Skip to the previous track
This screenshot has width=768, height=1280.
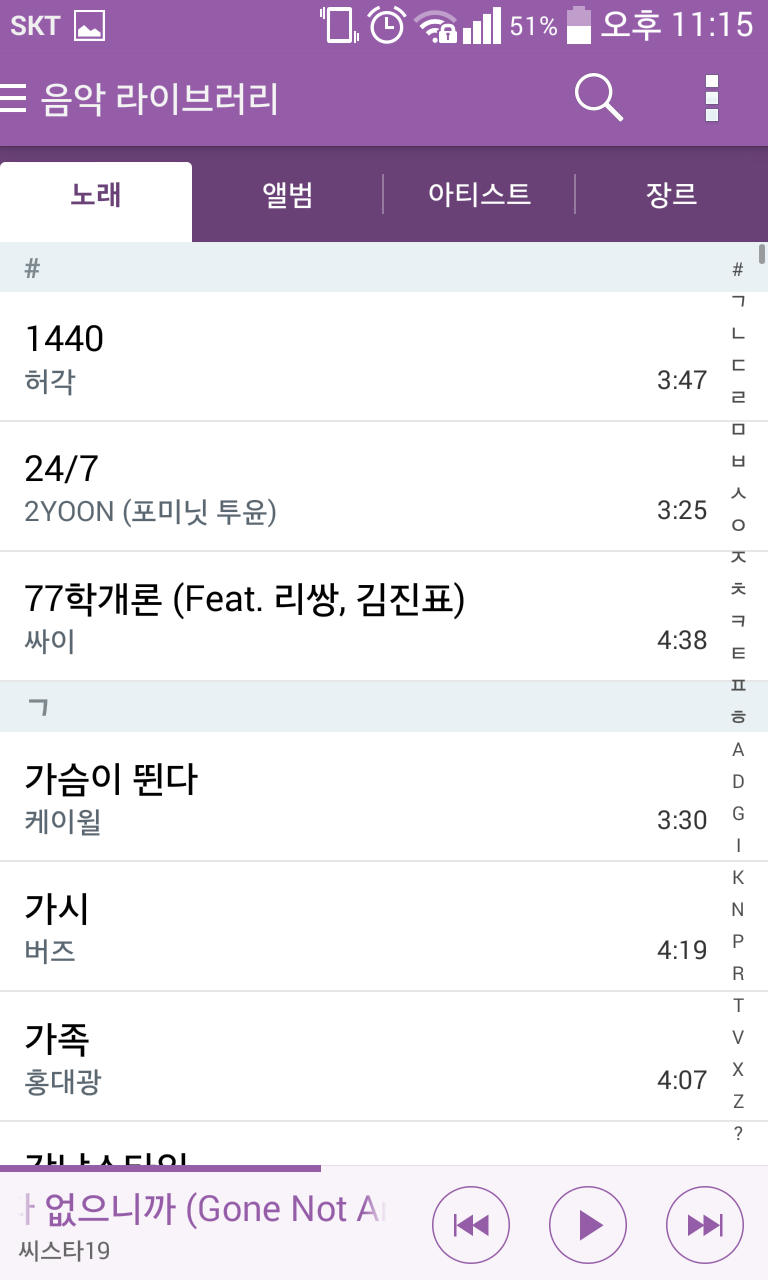[x=470, y=1225]
